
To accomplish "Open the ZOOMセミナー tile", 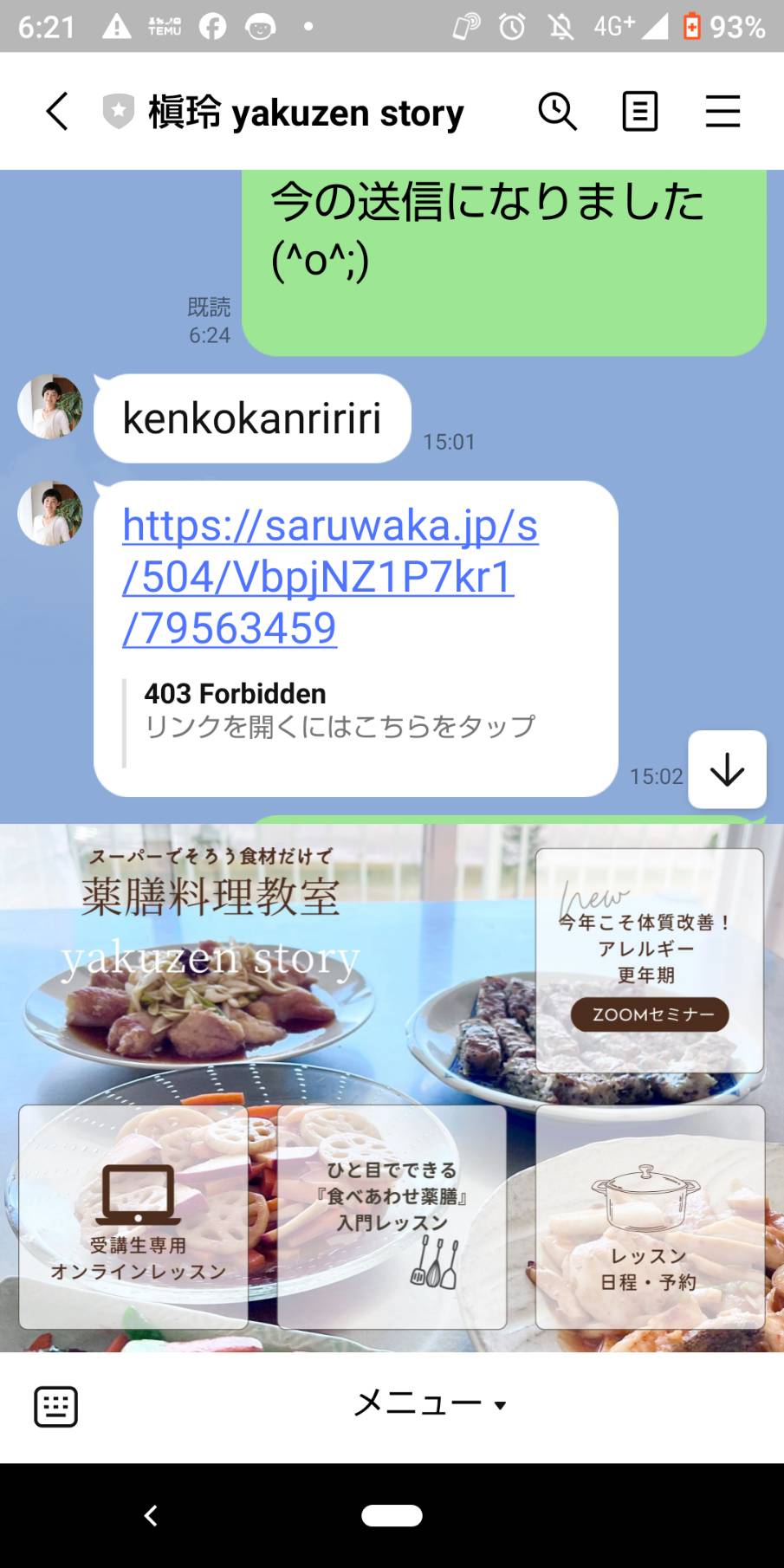I will coord(650,961).
